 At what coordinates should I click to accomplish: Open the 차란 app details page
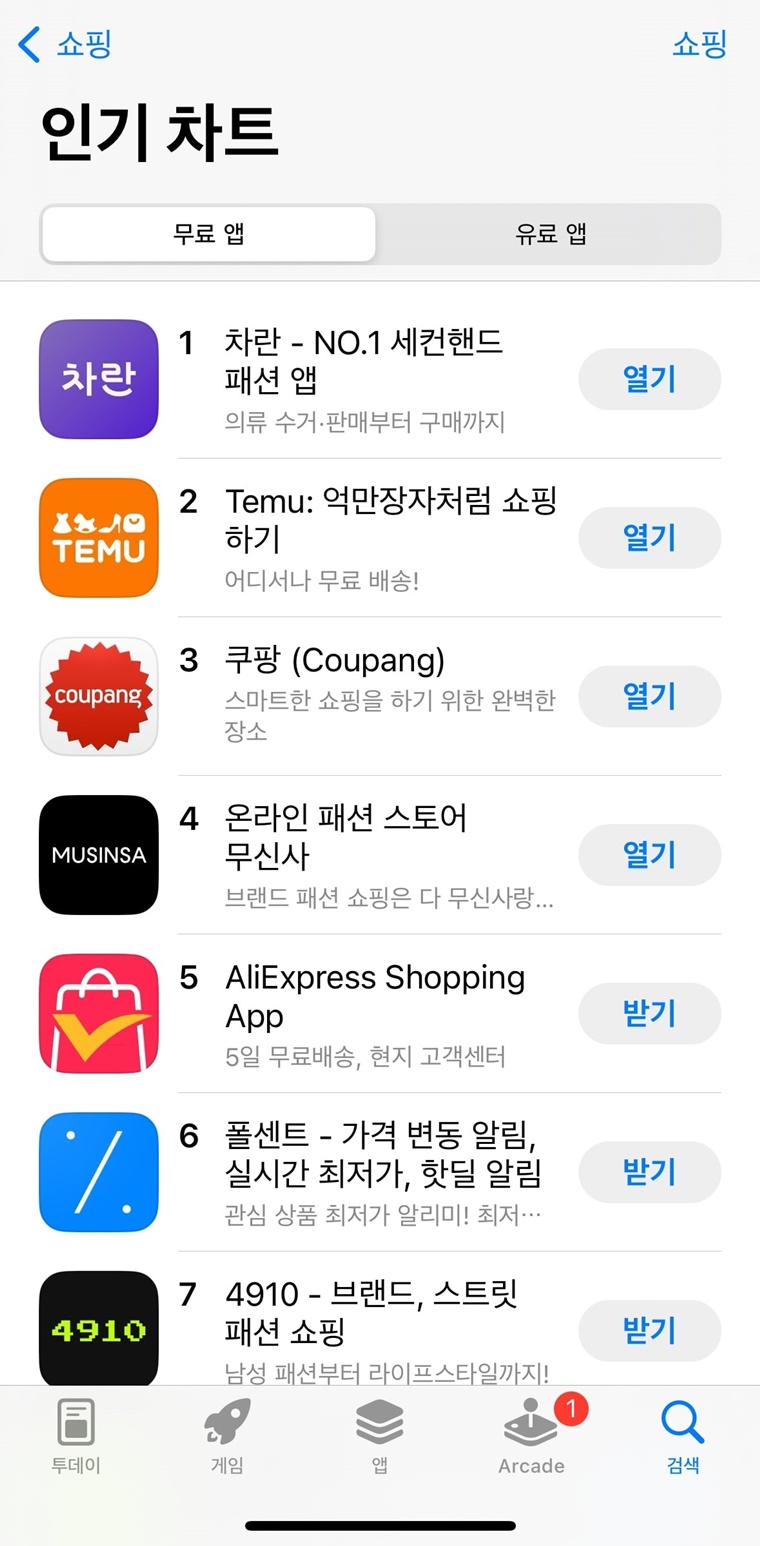(300, 379)
